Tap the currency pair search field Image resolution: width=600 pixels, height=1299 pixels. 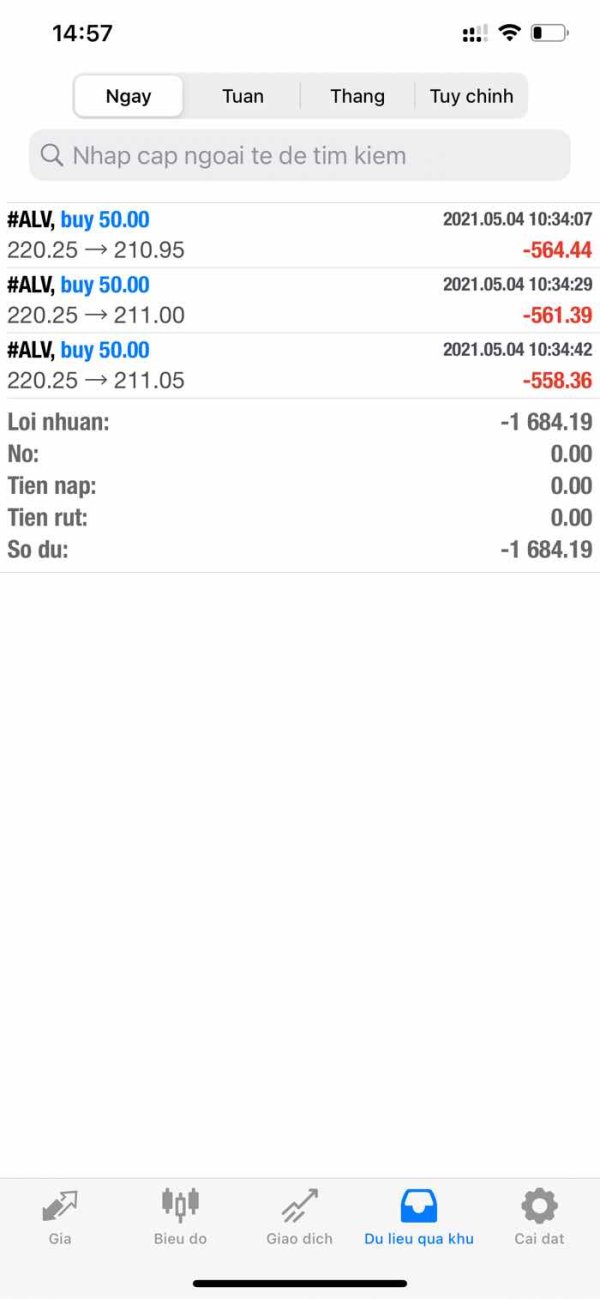pyautogui.click(x=300, y=156)
